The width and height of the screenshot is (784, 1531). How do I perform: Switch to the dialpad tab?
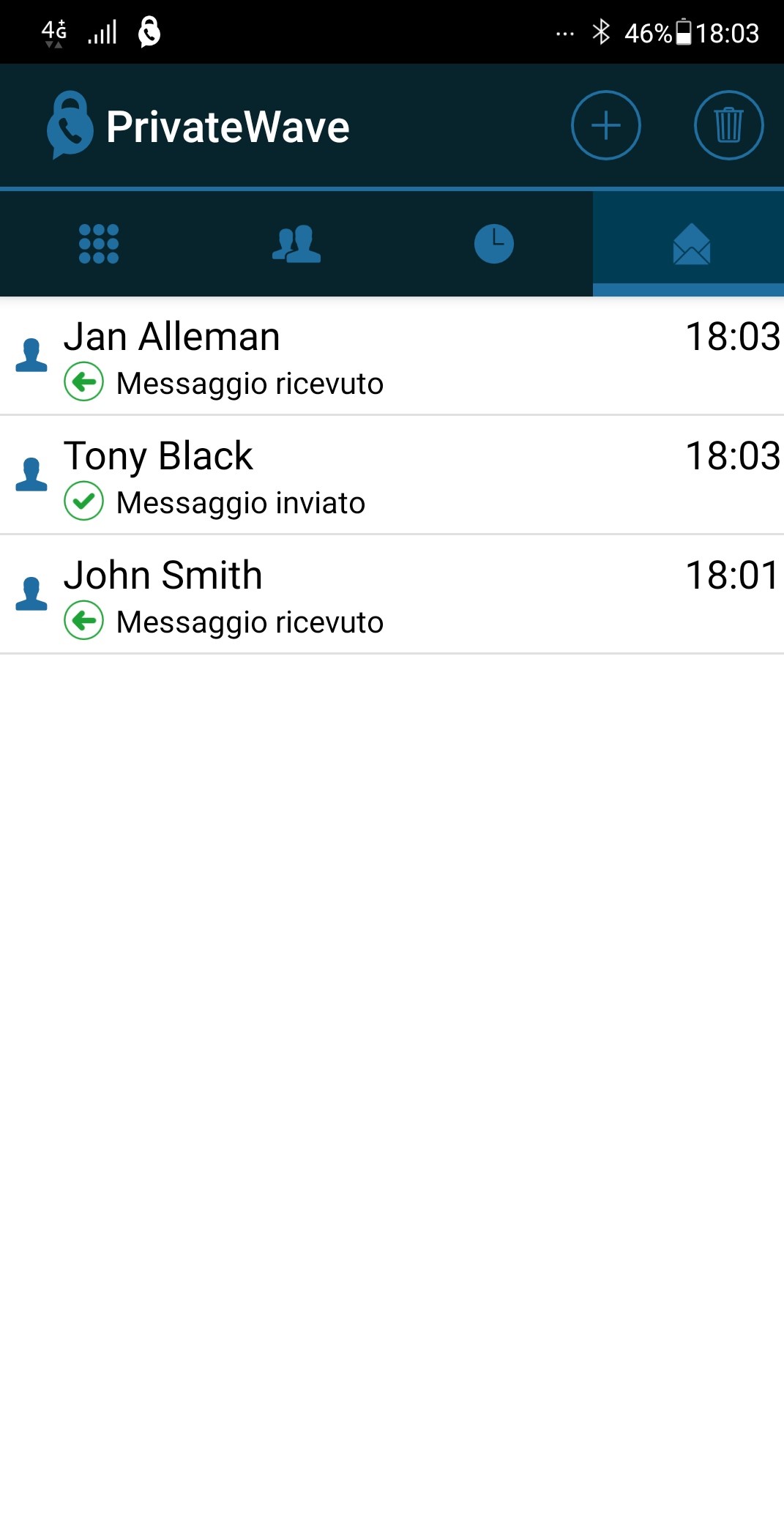(99, 244)
